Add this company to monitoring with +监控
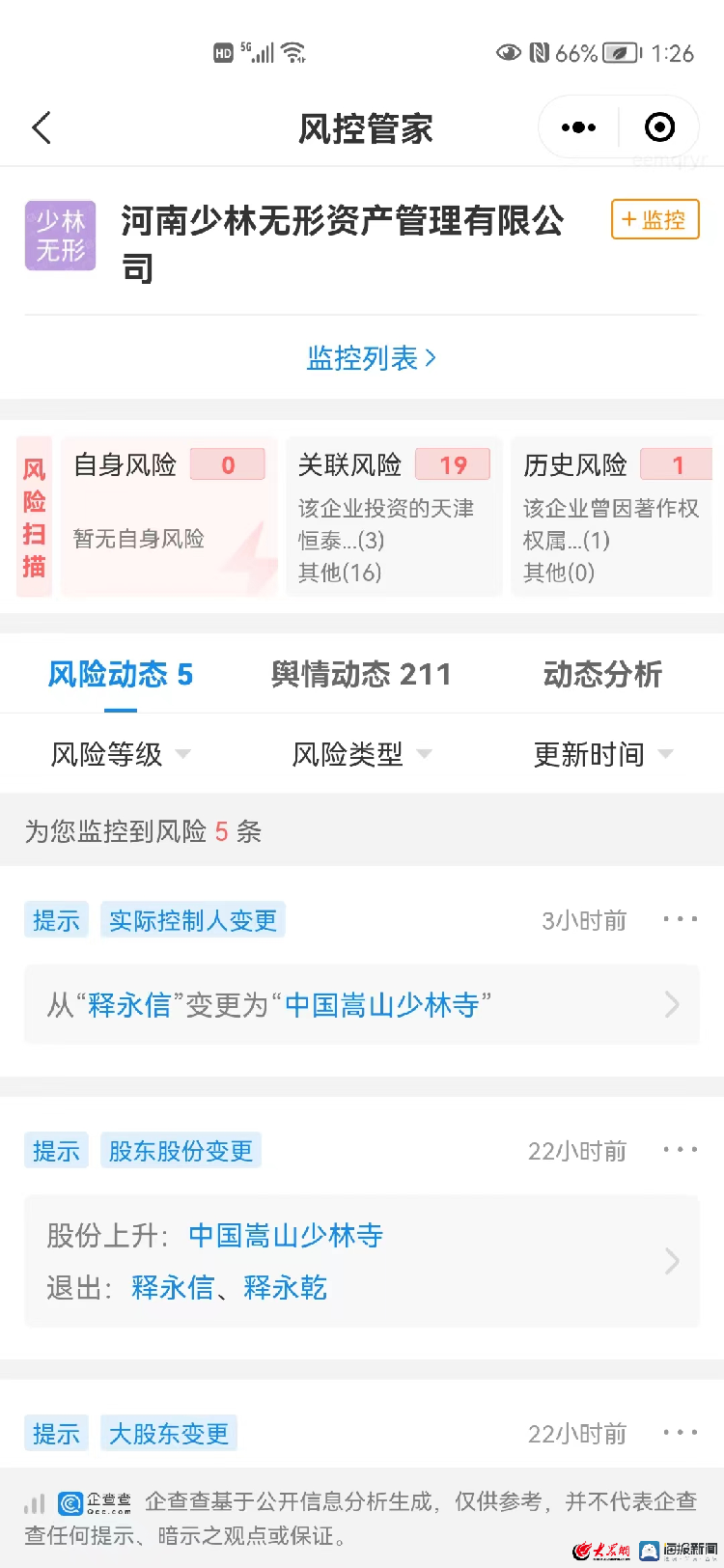724x1568 pixels. 654,219
